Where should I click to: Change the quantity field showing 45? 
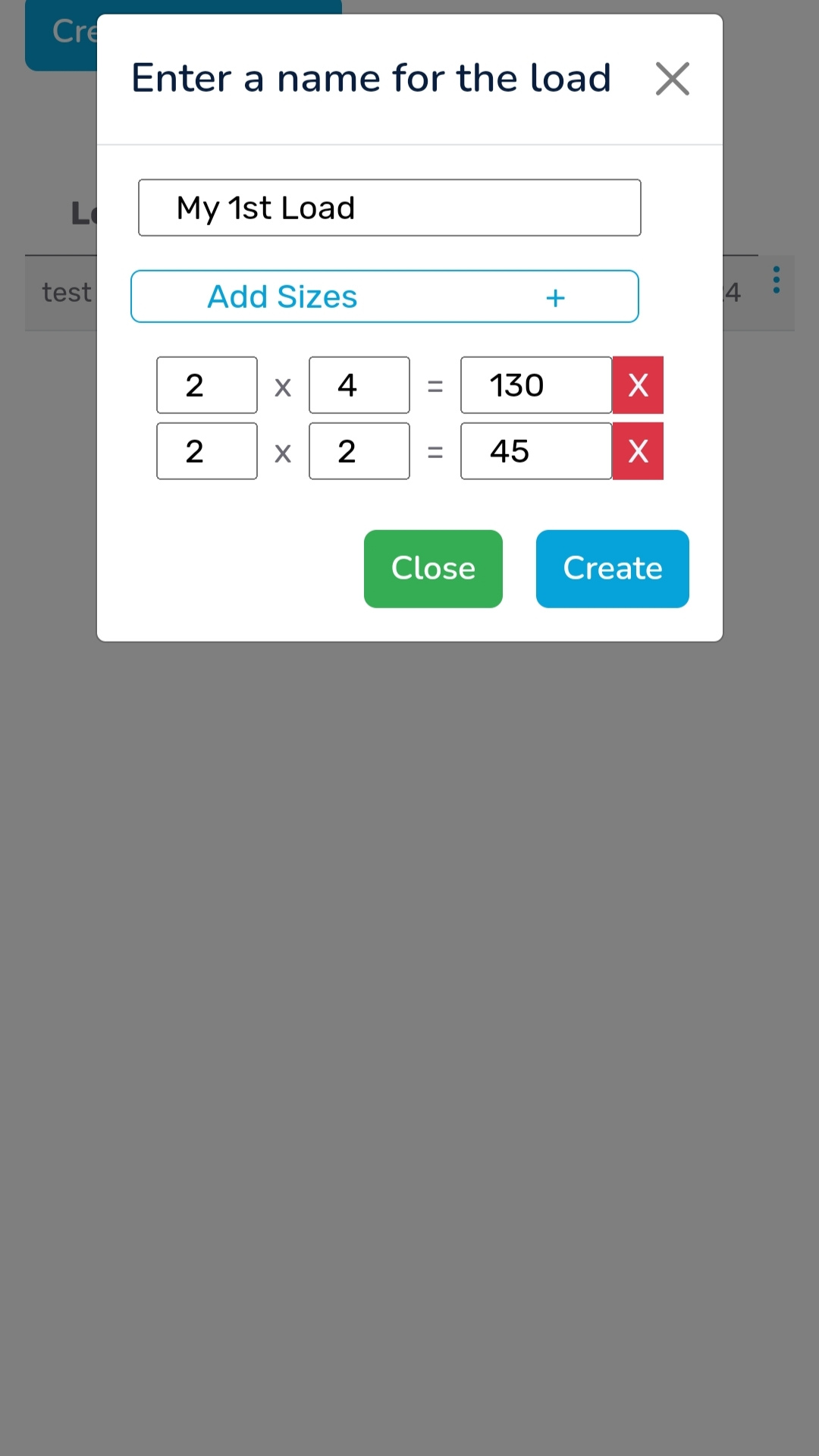point(535,451)
